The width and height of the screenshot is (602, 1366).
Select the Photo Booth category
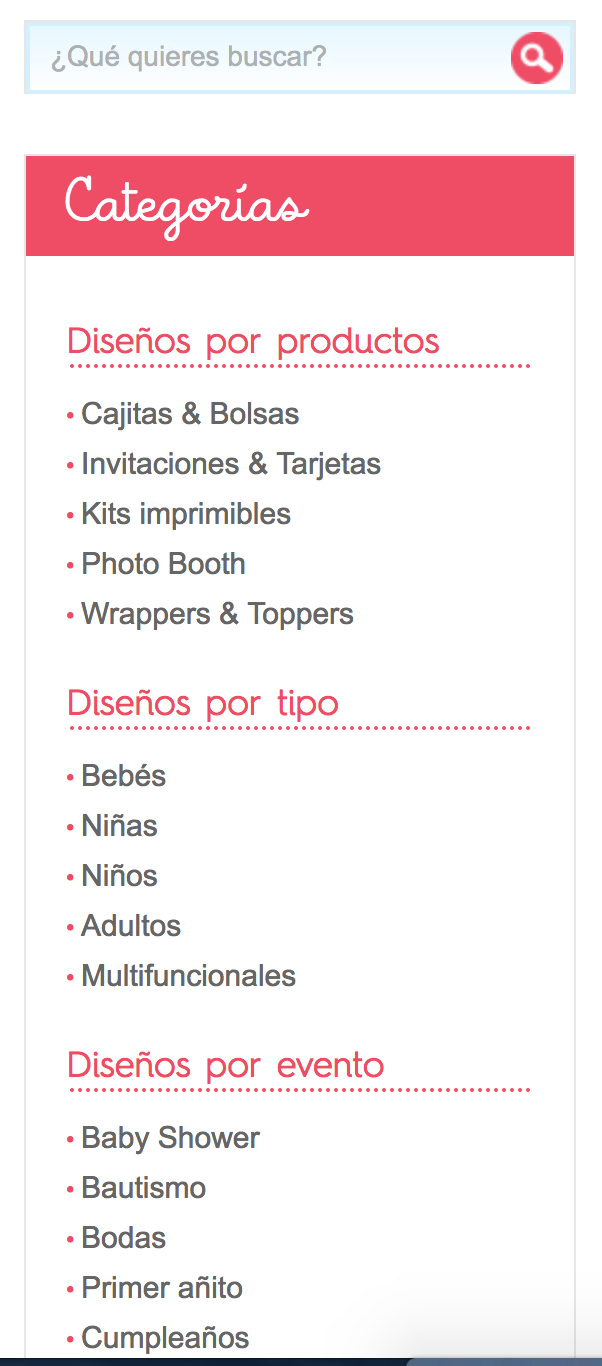(163, 564)
